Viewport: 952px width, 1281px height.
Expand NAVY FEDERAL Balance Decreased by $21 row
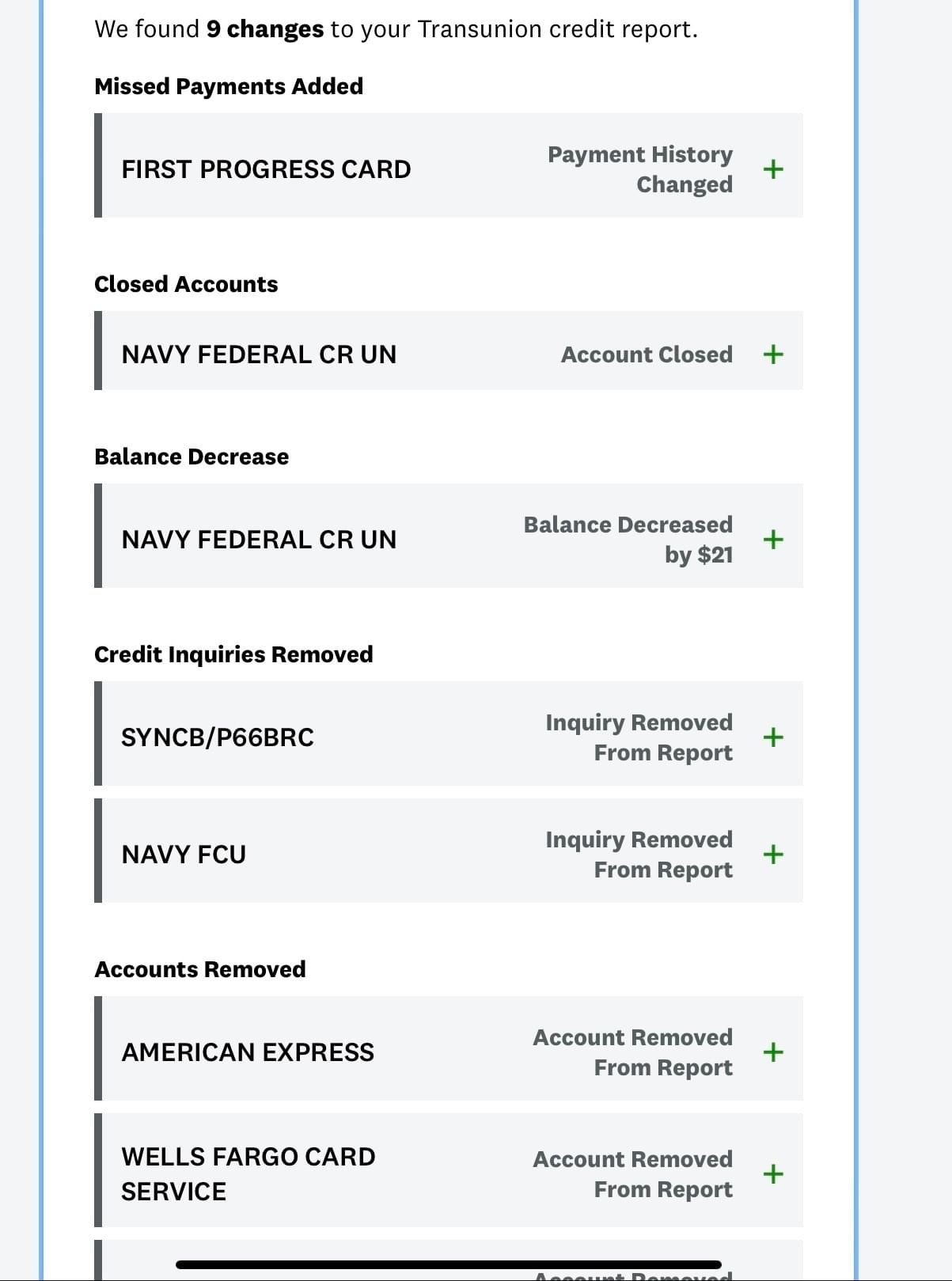pos(772,539)
